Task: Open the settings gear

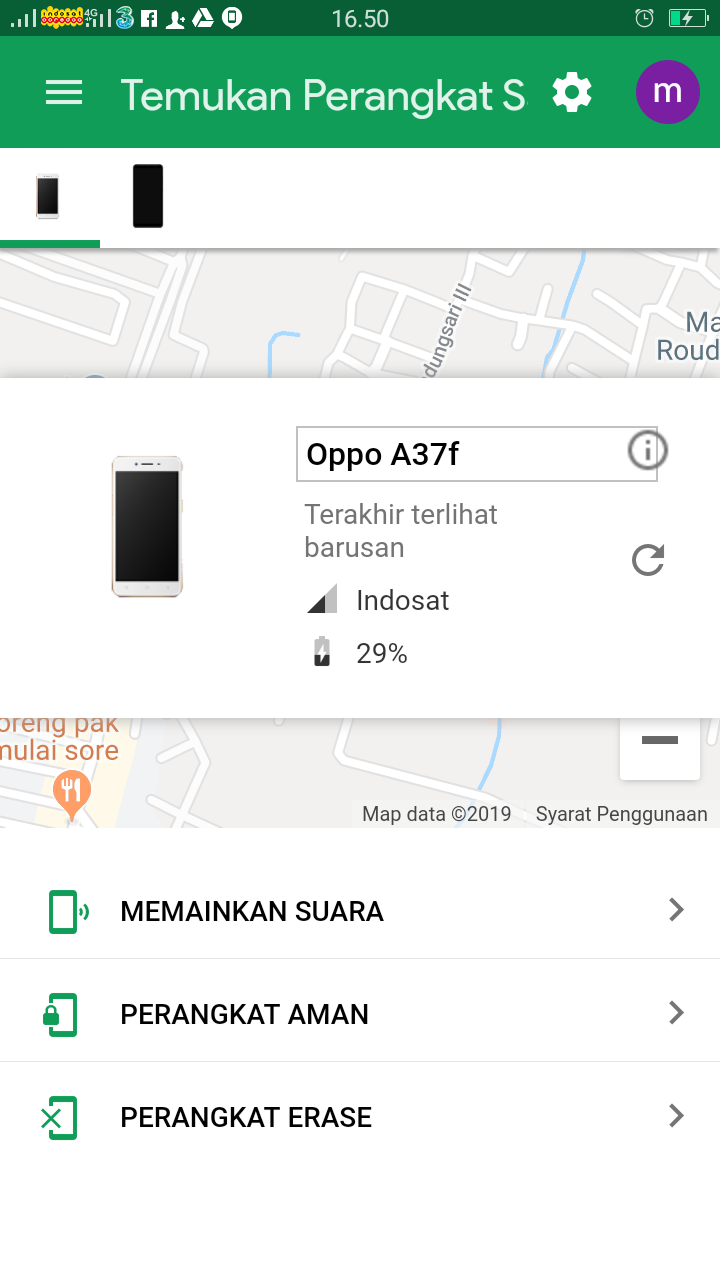Action: tap(572, 92)
